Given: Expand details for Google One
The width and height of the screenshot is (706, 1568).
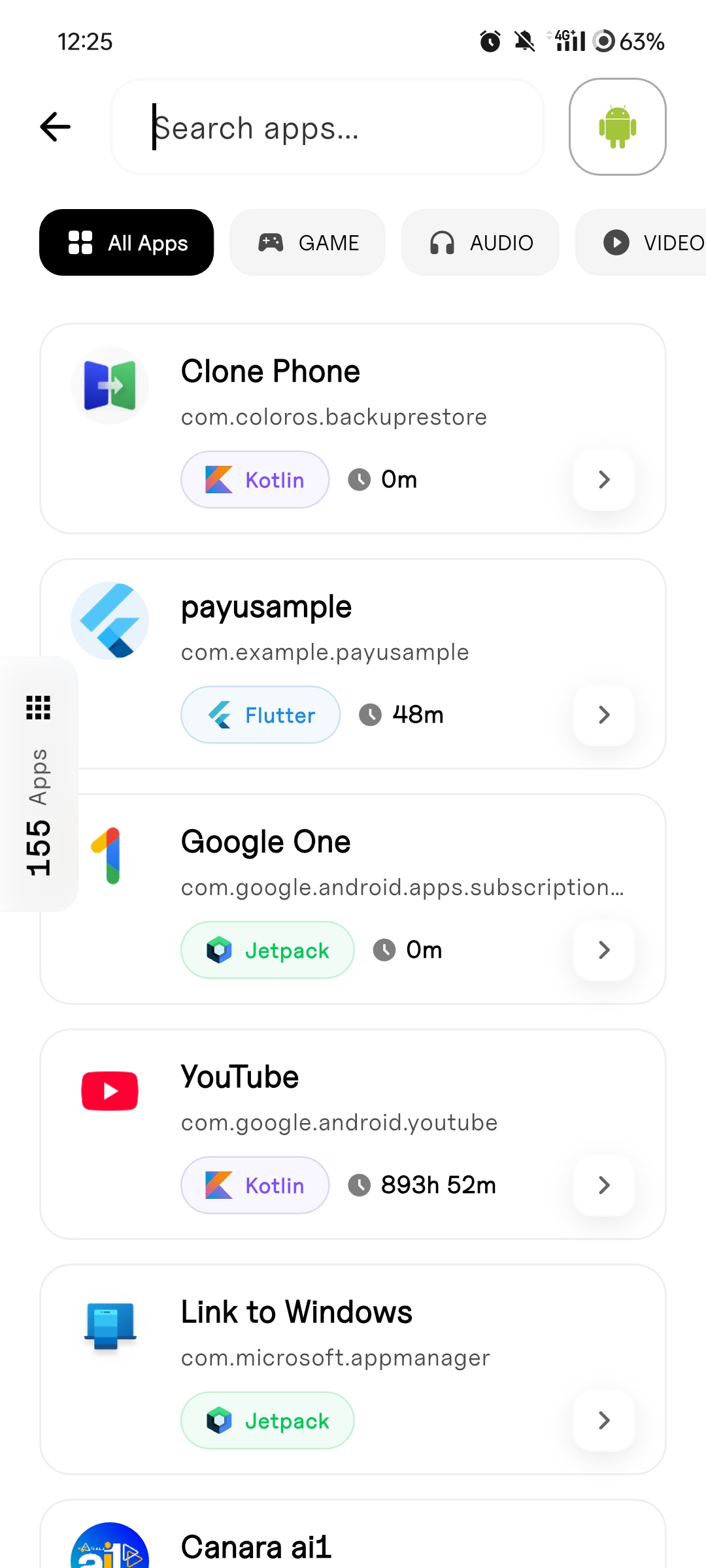Looking at the screenshot, I should (x=603, y=951).
